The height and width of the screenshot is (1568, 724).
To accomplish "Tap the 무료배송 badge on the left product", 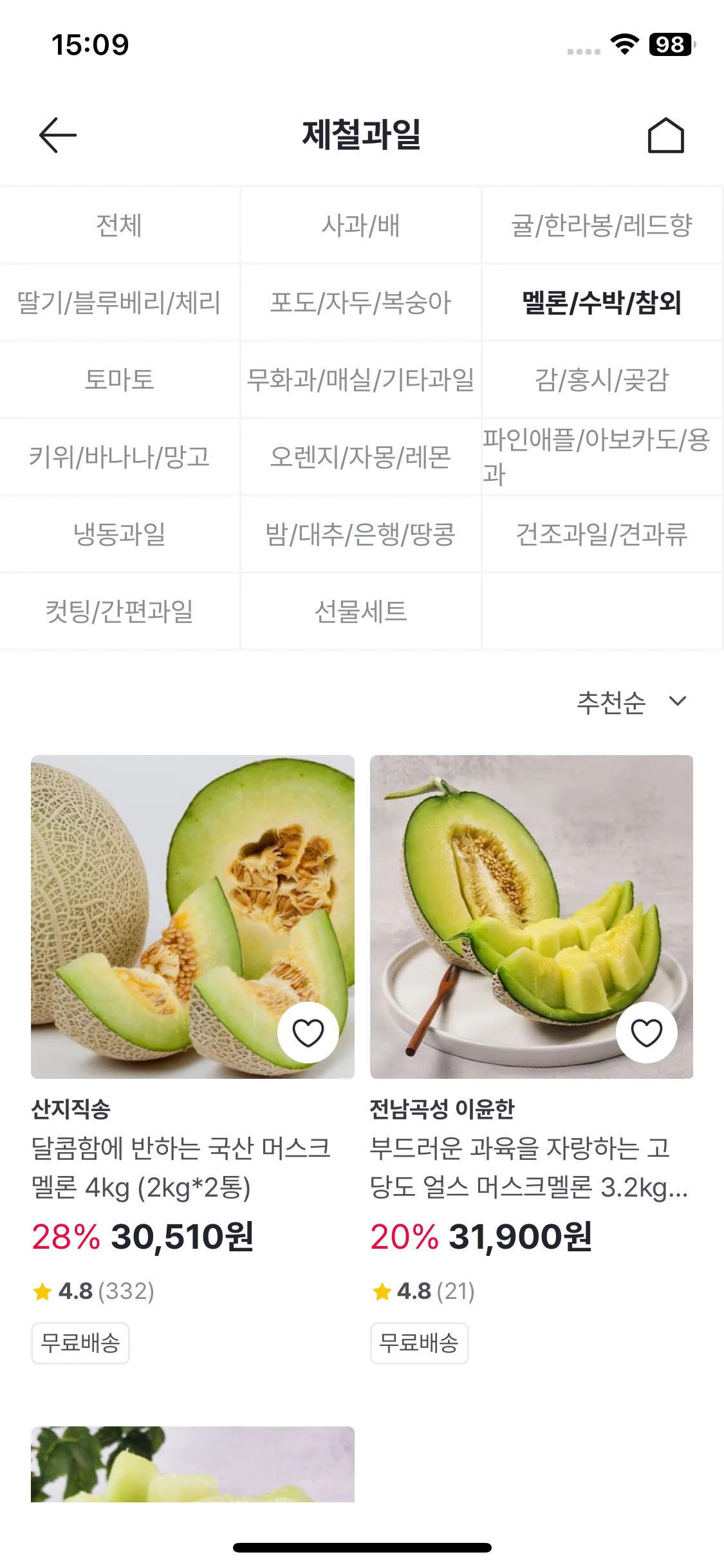I will (80, 1343).
